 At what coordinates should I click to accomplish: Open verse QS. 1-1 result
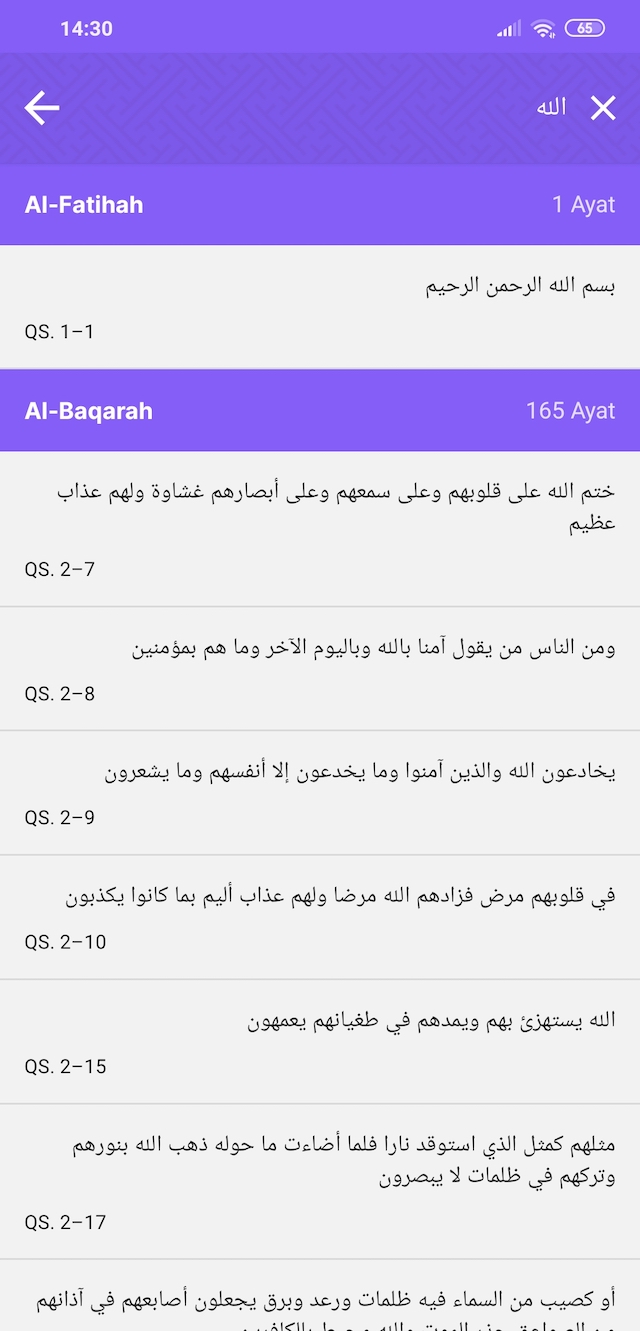320,306
